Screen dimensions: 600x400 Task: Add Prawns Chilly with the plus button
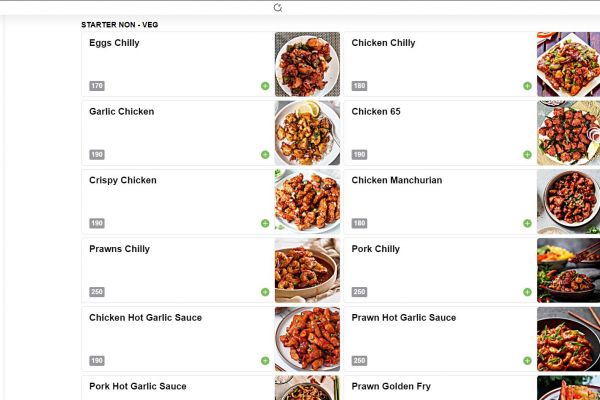(x=265, y=292)
